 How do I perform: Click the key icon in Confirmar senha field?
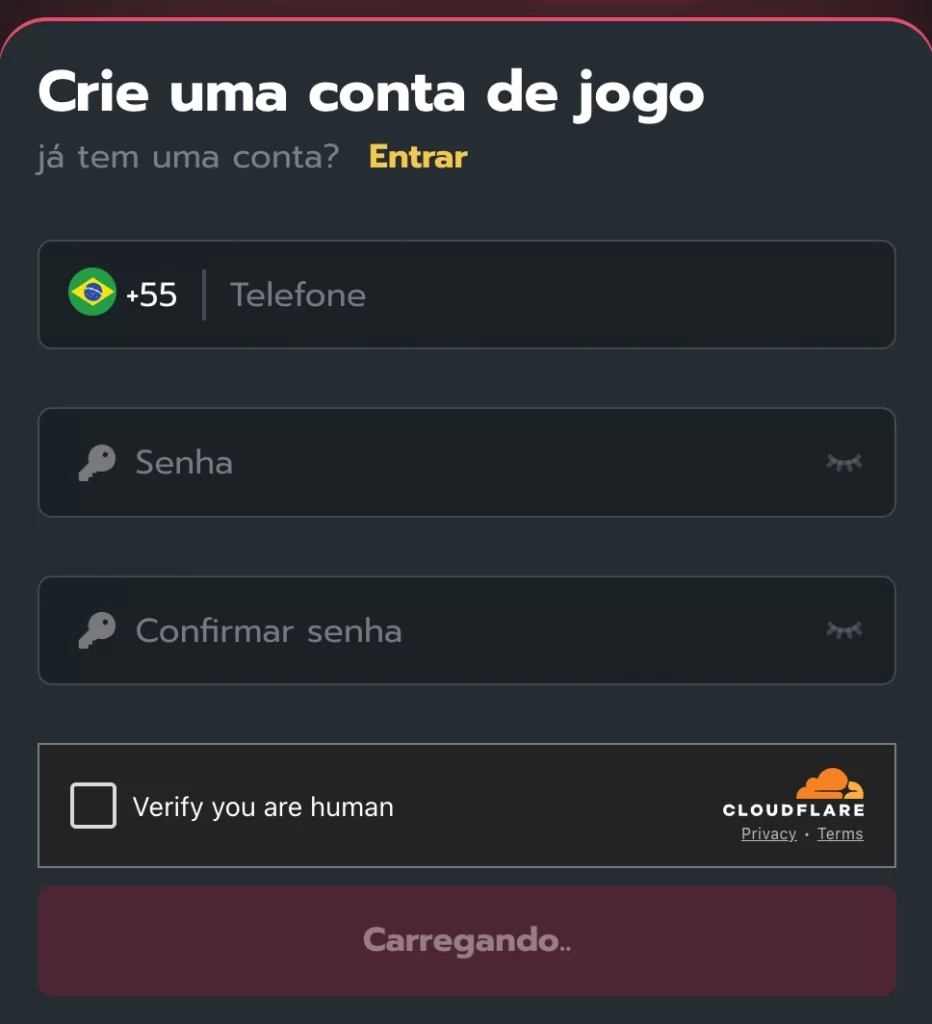coord(96,630)
